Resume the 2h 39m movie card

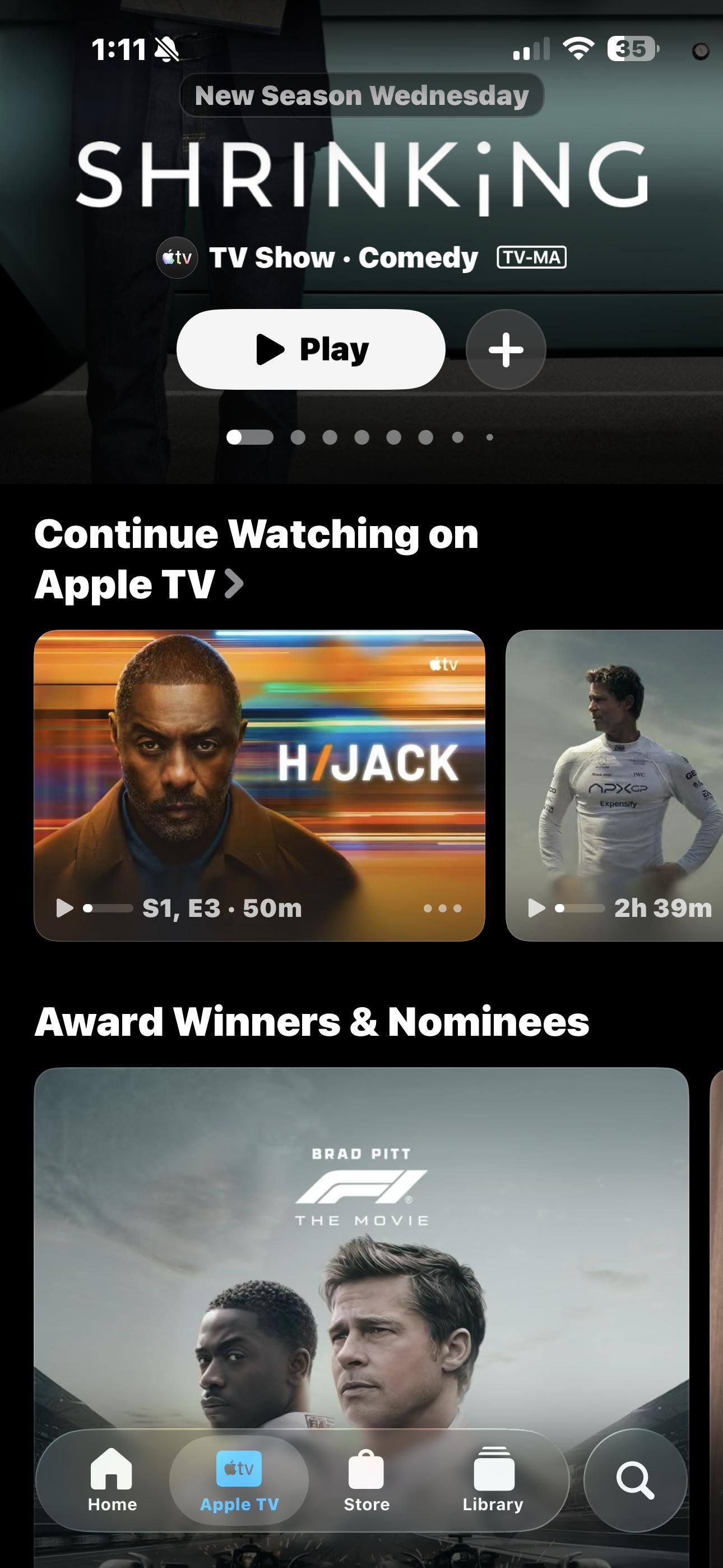click(x=536, y=907)
